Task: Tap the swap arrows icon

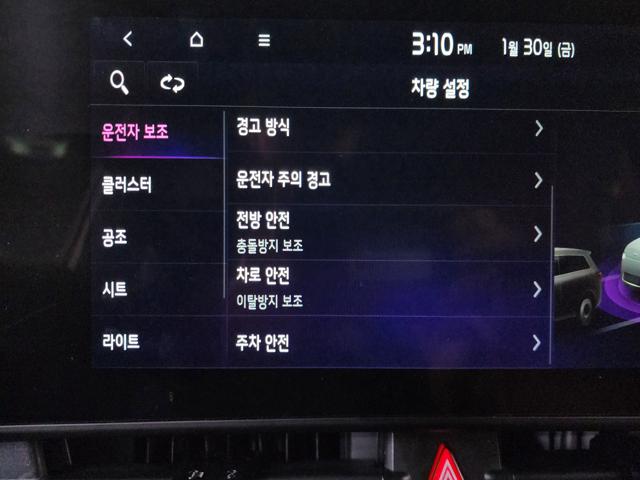Action: point(172,83)
